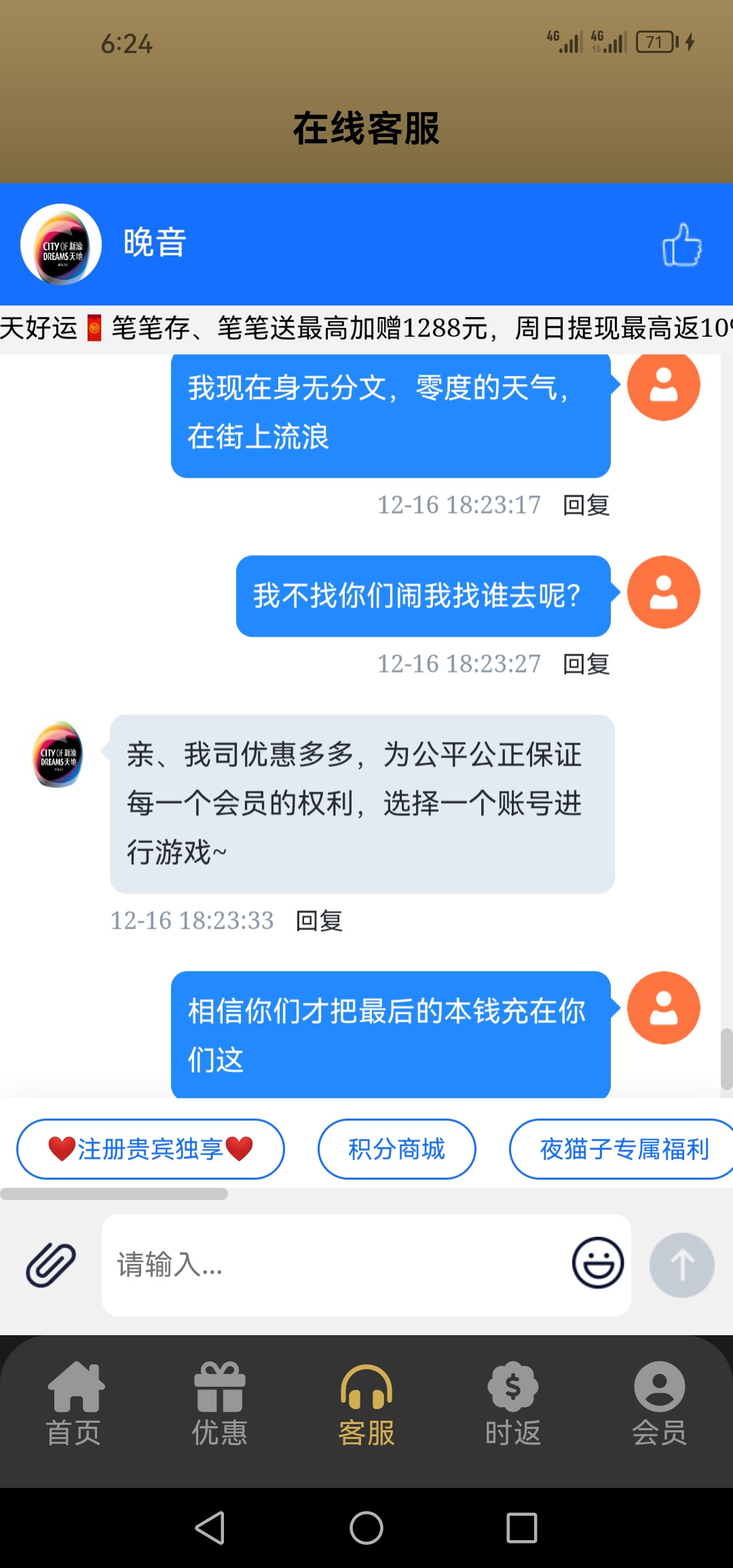Tap 回复 under the 18:23:27 message
733x1568 pixels.
[x=586, y=664]
